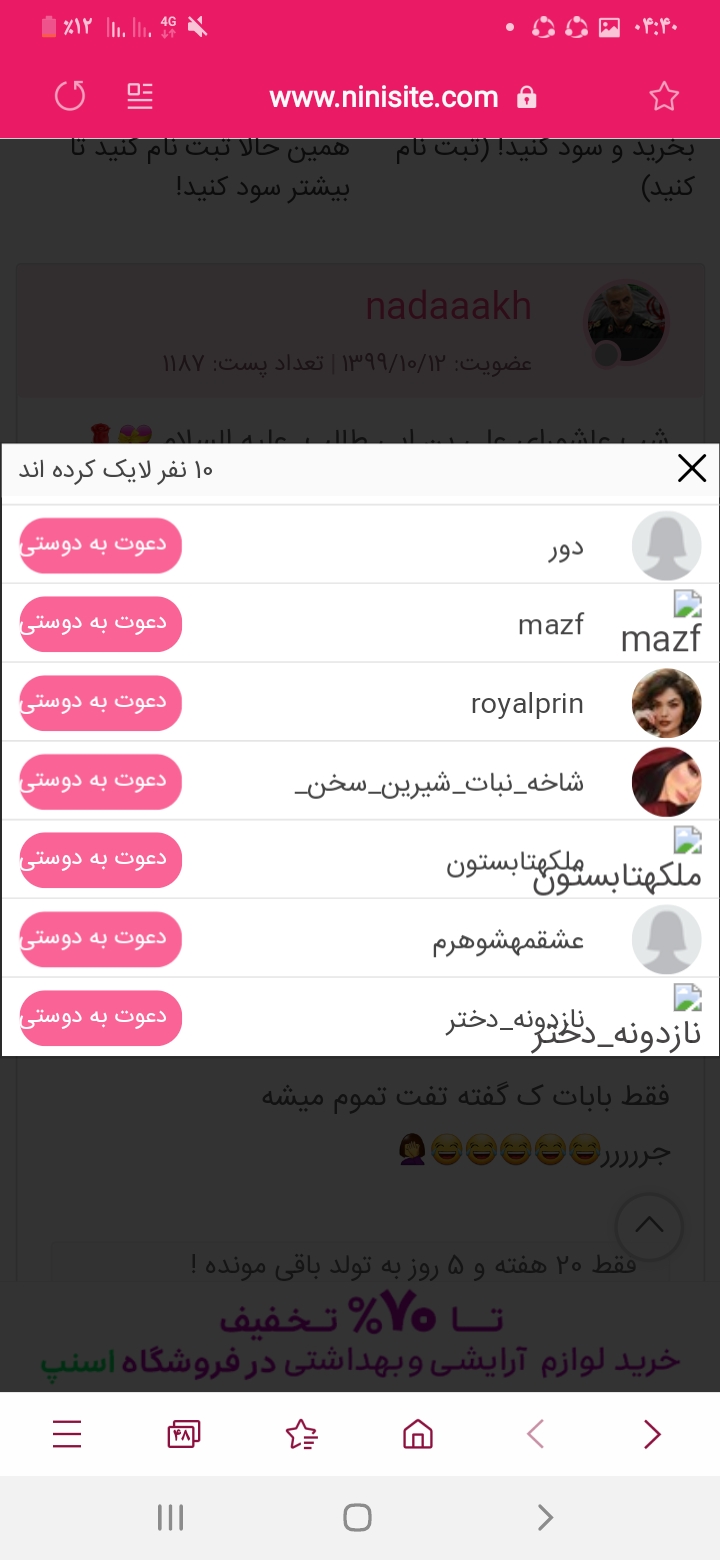Send friend invite to mazf
This screenshot has width=720, height=1560.
(x=101, y=624)
